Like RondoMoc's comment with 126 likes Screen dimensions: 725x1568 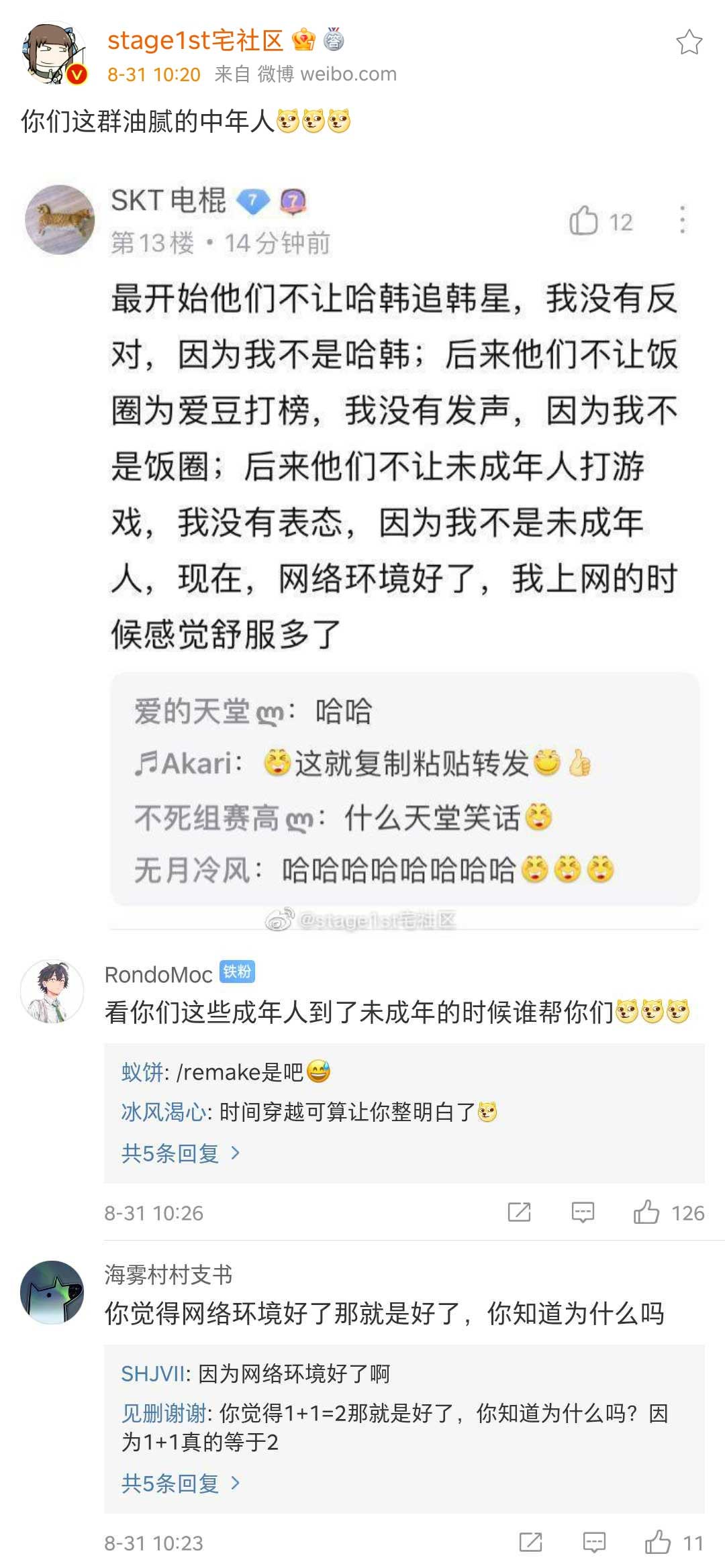pyautogui.click(x=646, y=1212)
